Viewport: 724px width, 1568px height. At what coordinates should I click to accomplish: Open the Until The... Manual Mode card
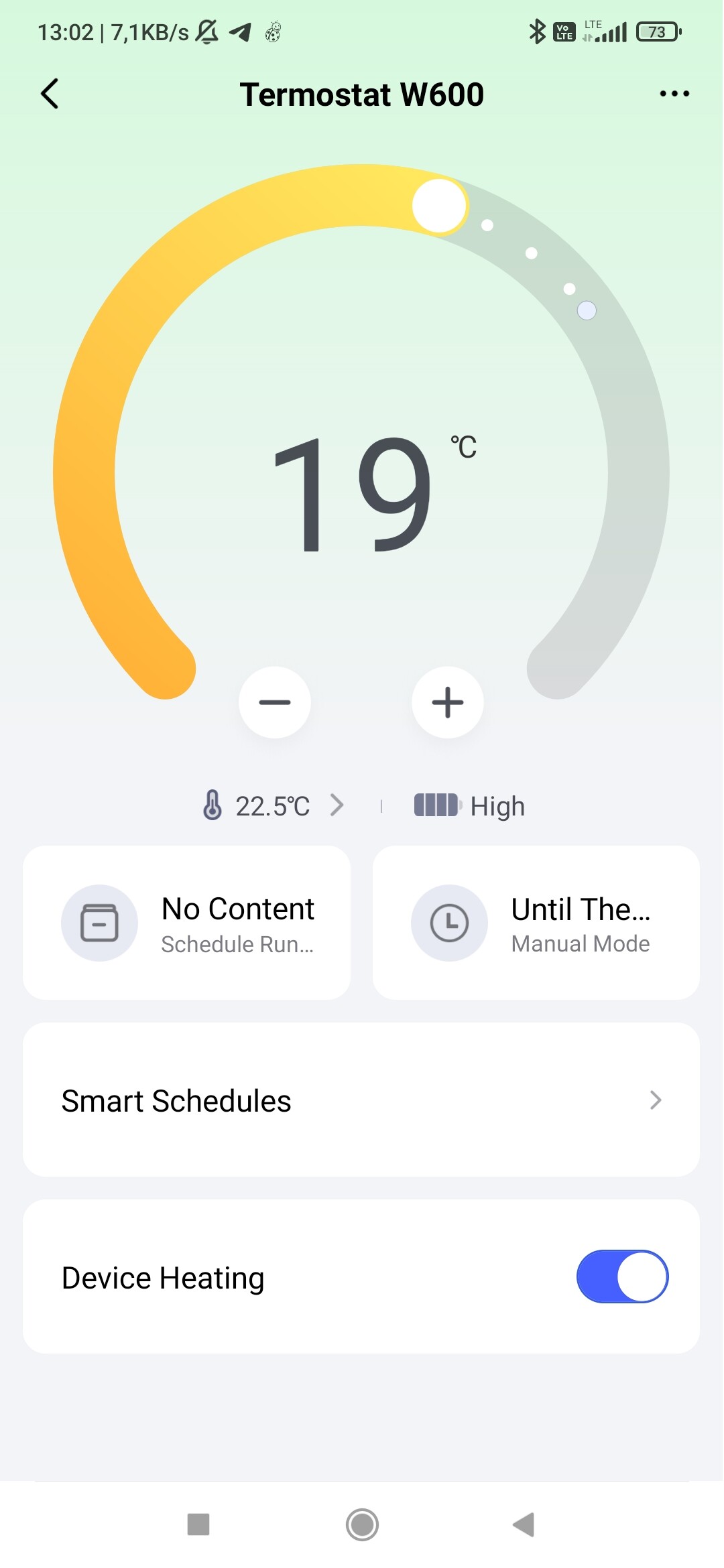(x=536, y=923)
